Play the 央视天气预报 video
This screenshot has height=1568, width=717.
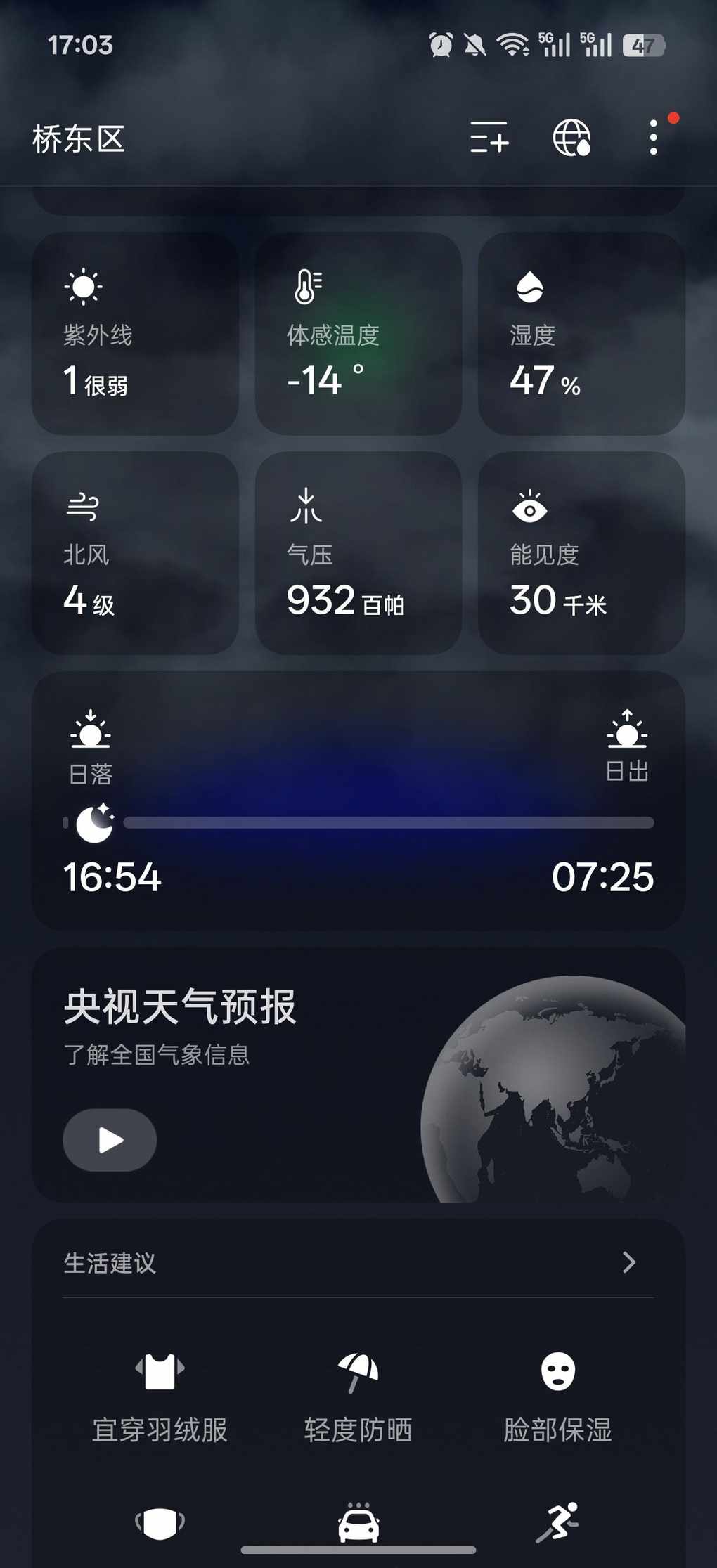110,1139
